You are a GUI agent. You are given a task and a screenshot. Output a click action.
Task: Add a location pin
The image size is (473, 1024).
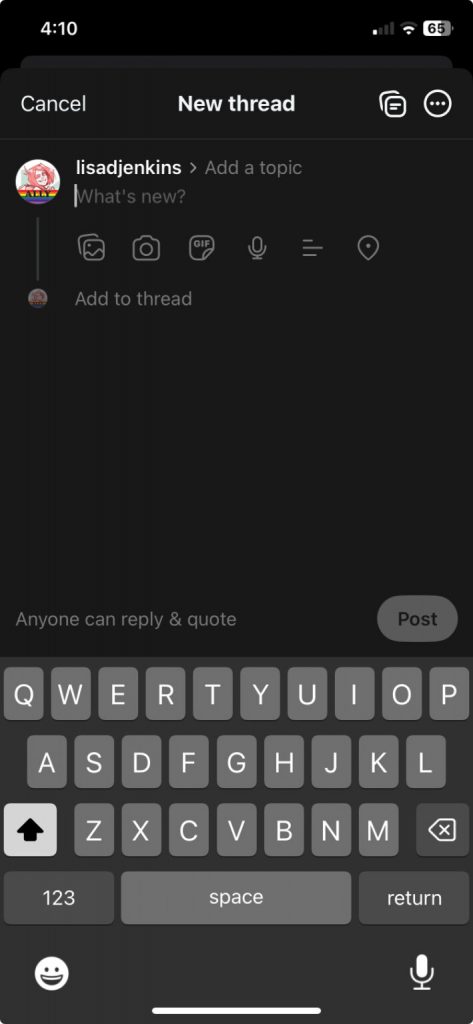tap(368, 248)
